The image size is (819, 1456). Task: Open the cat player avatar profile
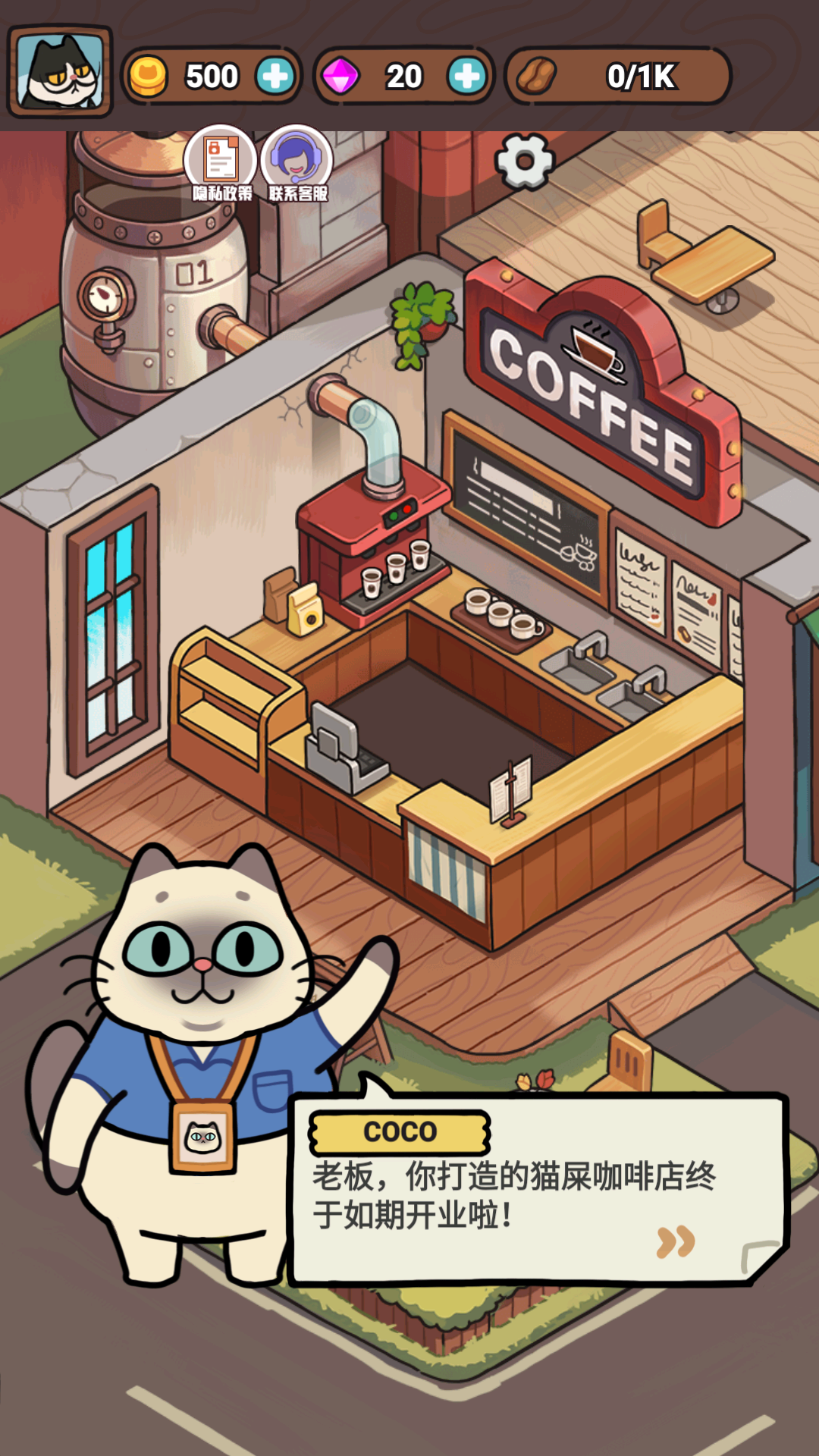point(60,72)
